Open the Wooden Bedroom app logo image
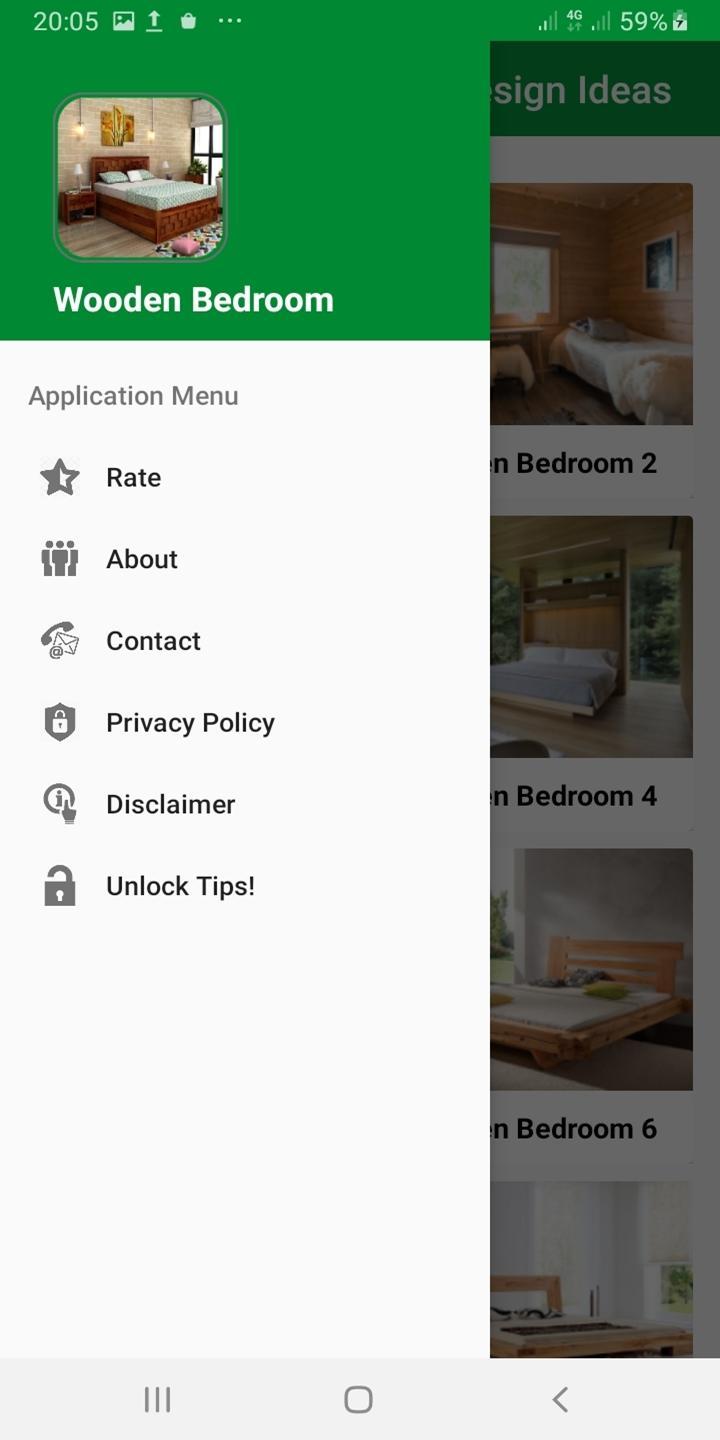This screenshot has height=1440, width=720. 140,176
